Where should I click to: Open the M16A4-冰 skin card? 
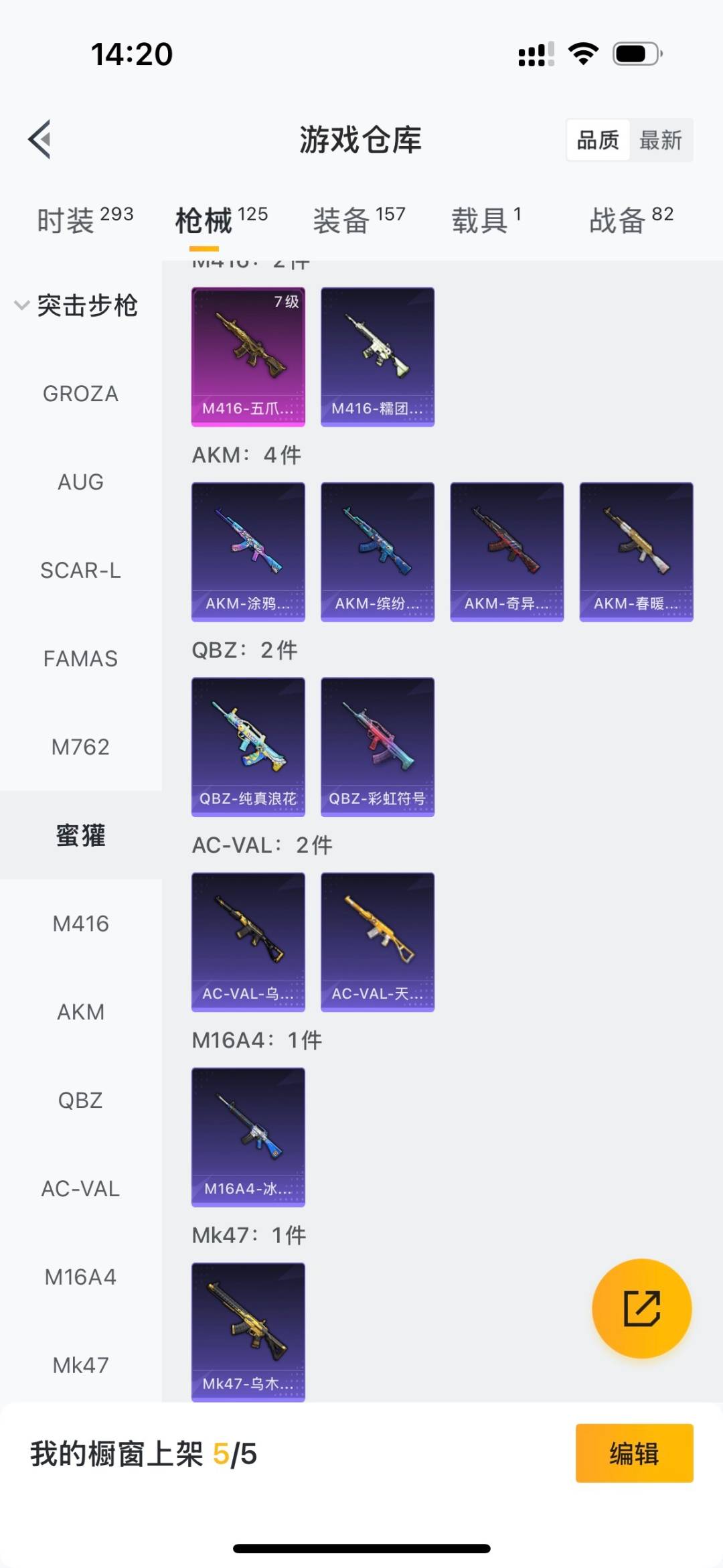coord(248,1137)
